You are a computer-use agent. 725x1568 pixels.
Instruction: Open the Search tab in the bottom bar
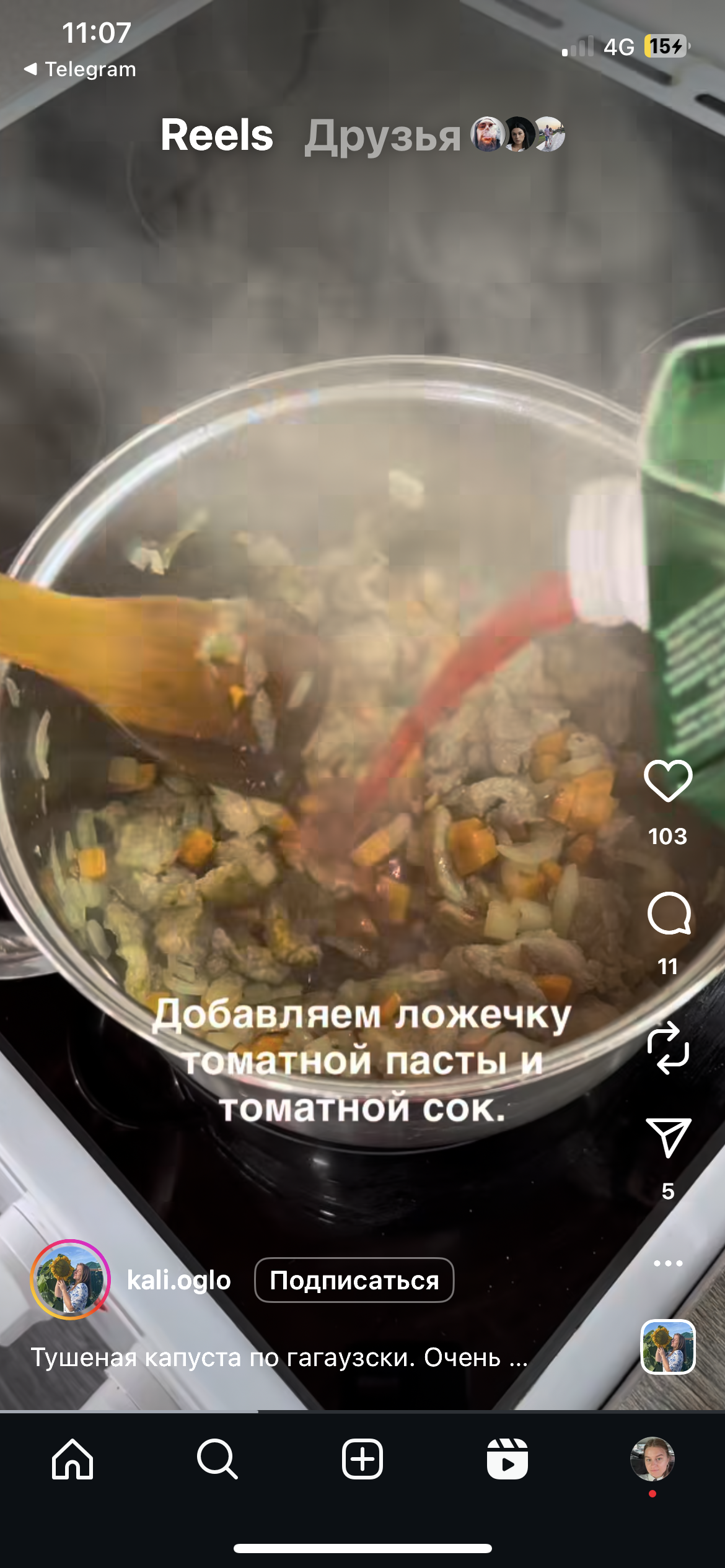tap(217, 1459)
